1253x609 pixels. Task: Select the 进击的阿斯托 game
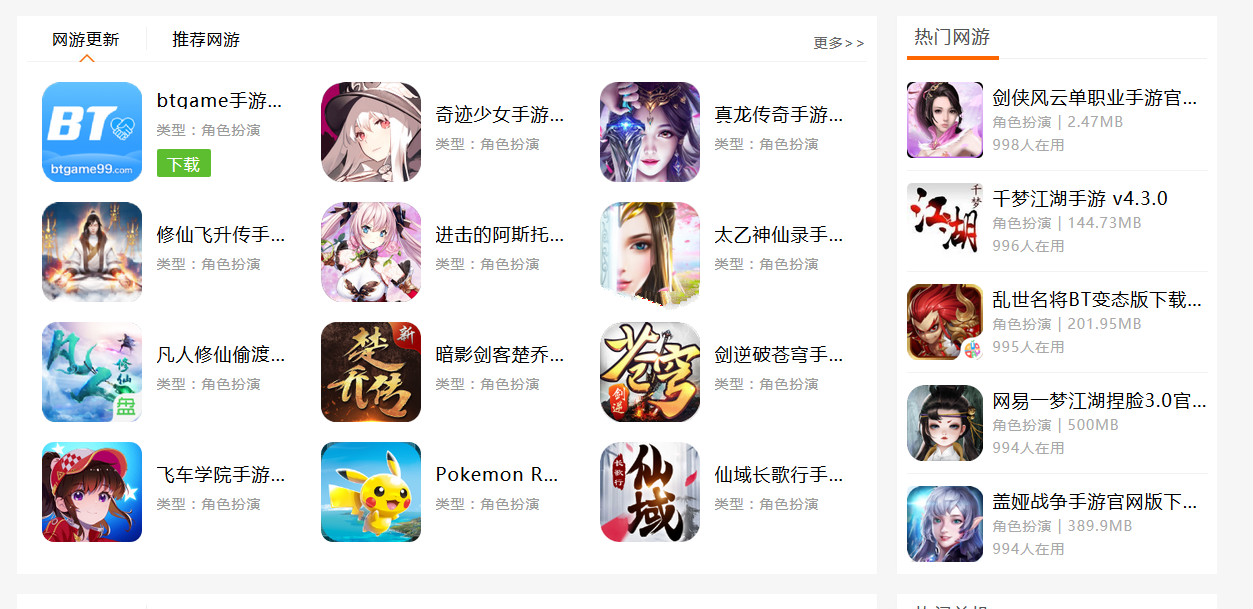pos(499,235)
